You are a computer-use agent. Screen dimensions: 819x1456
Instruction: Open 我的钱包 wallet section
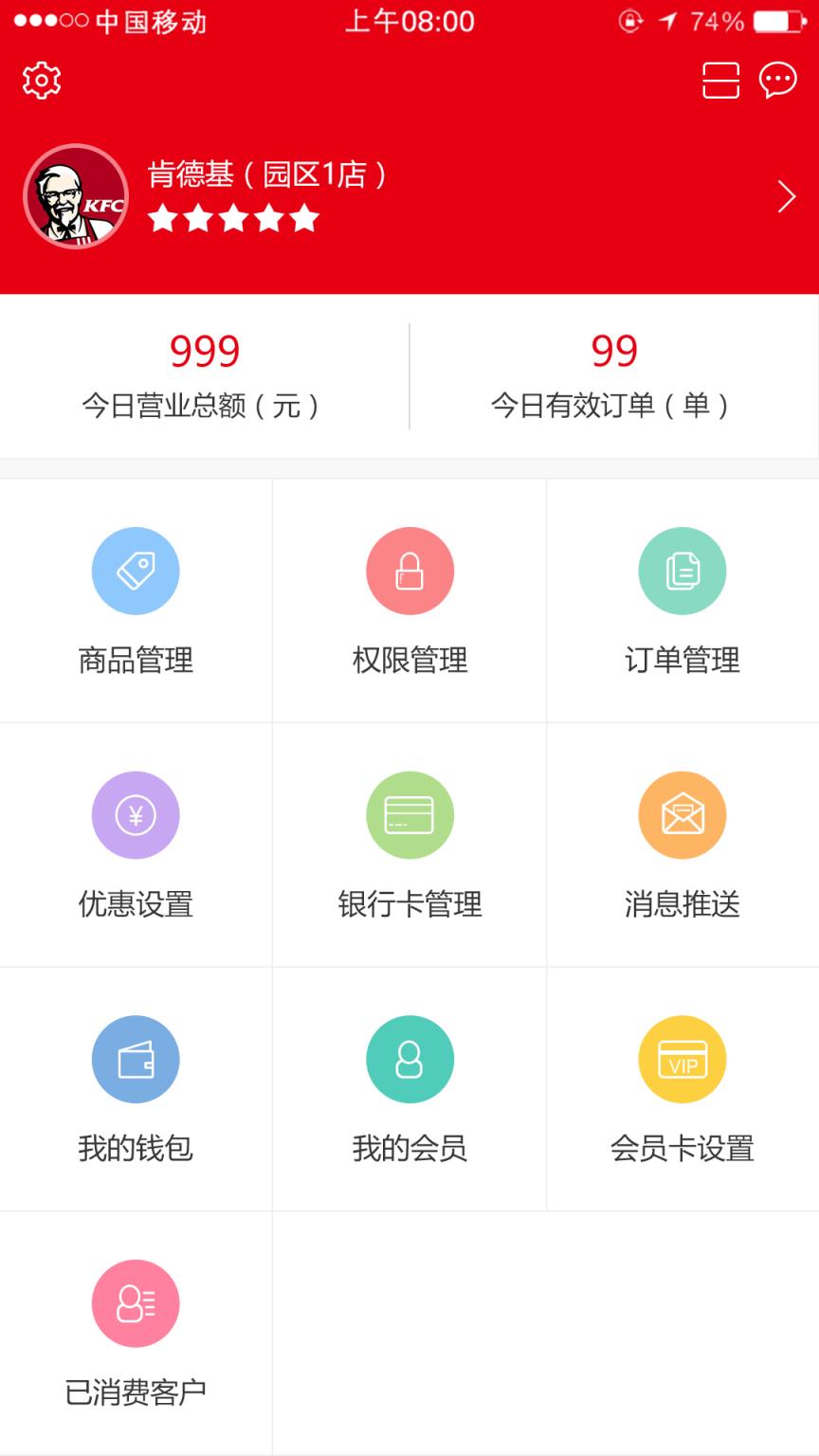tap(136, 1090)
